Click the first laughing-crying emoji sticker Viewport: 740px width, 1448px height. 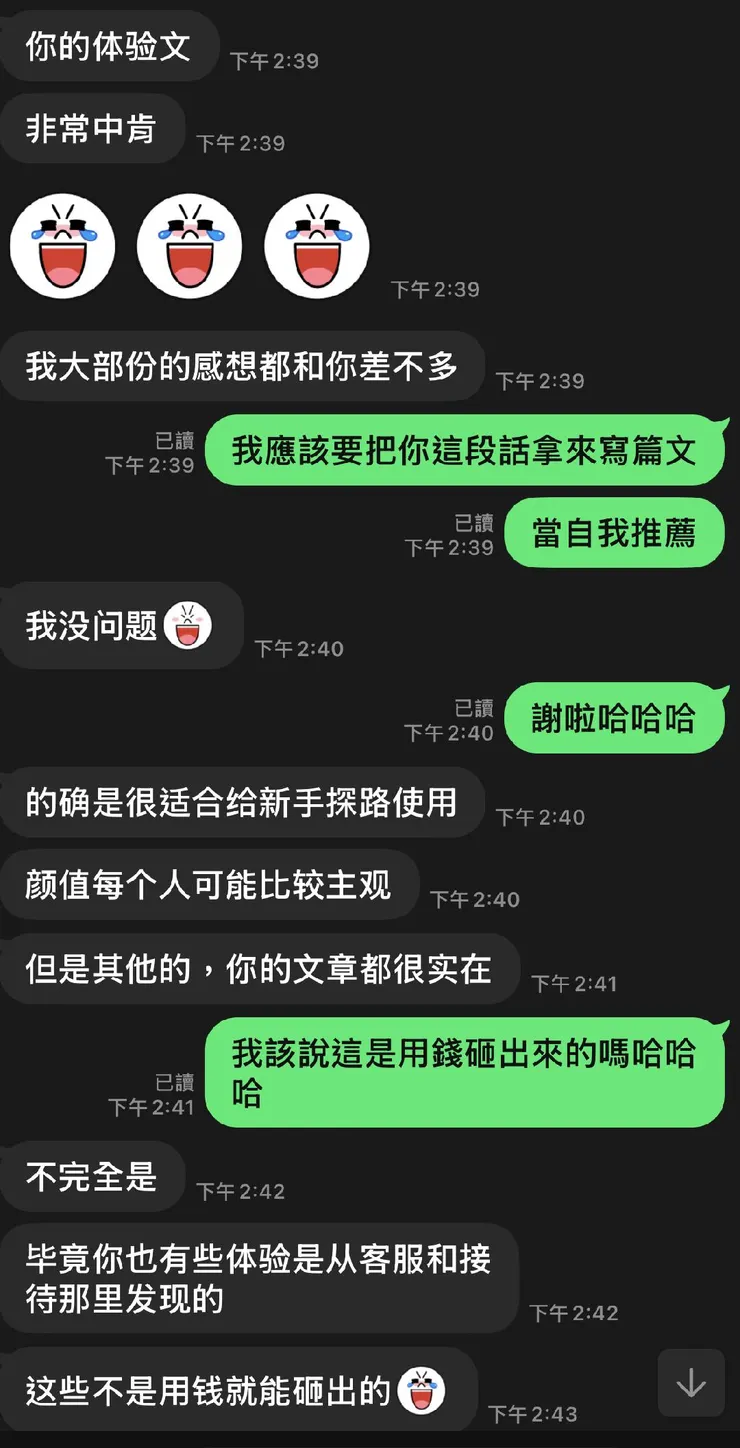(62, 245)
